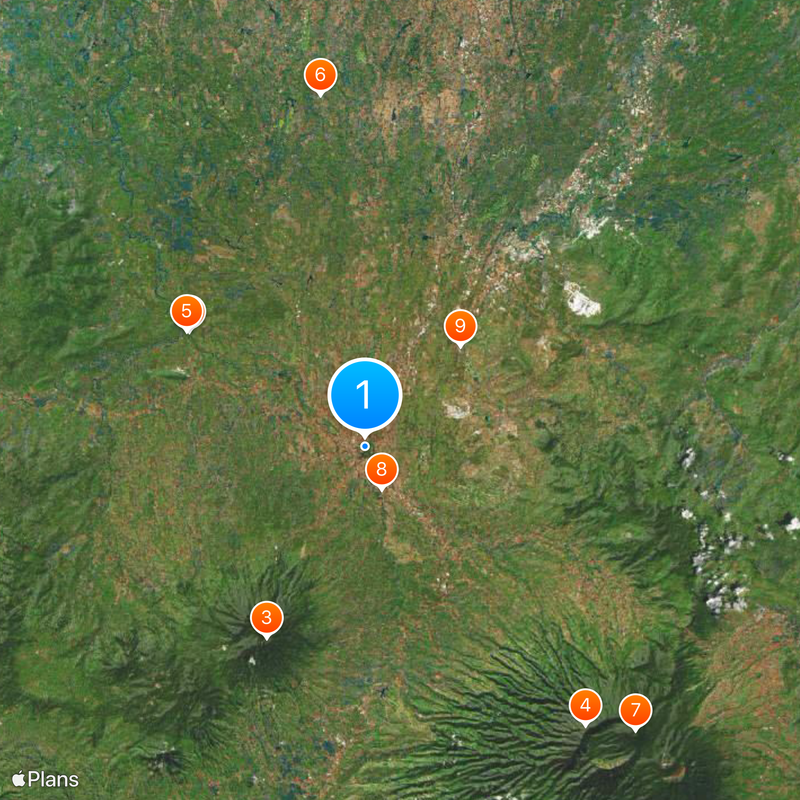Tap the orange map pin numbered 3
The image size is (800, 800).
point(266,617)
